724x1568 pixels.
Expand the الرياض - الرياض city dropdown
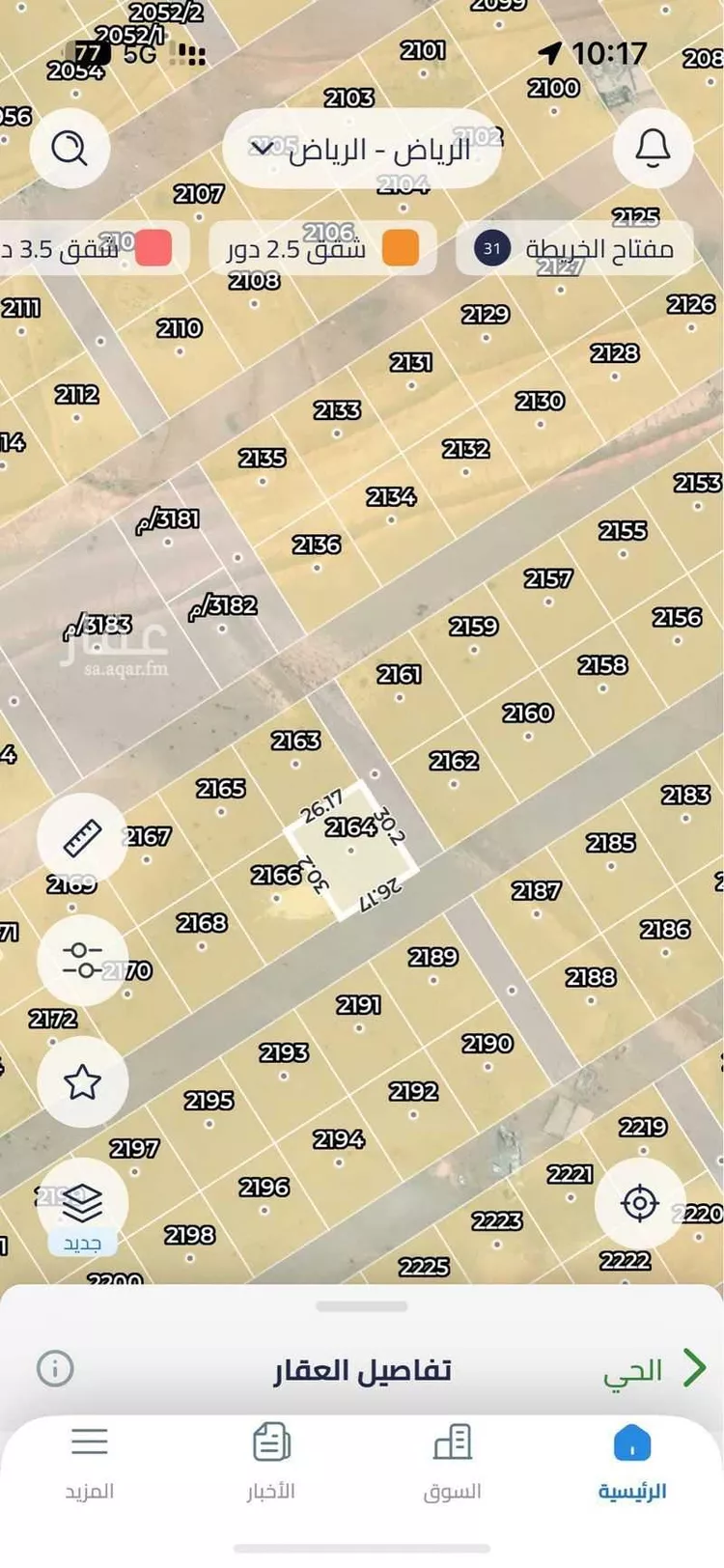(x=361, y=150)
